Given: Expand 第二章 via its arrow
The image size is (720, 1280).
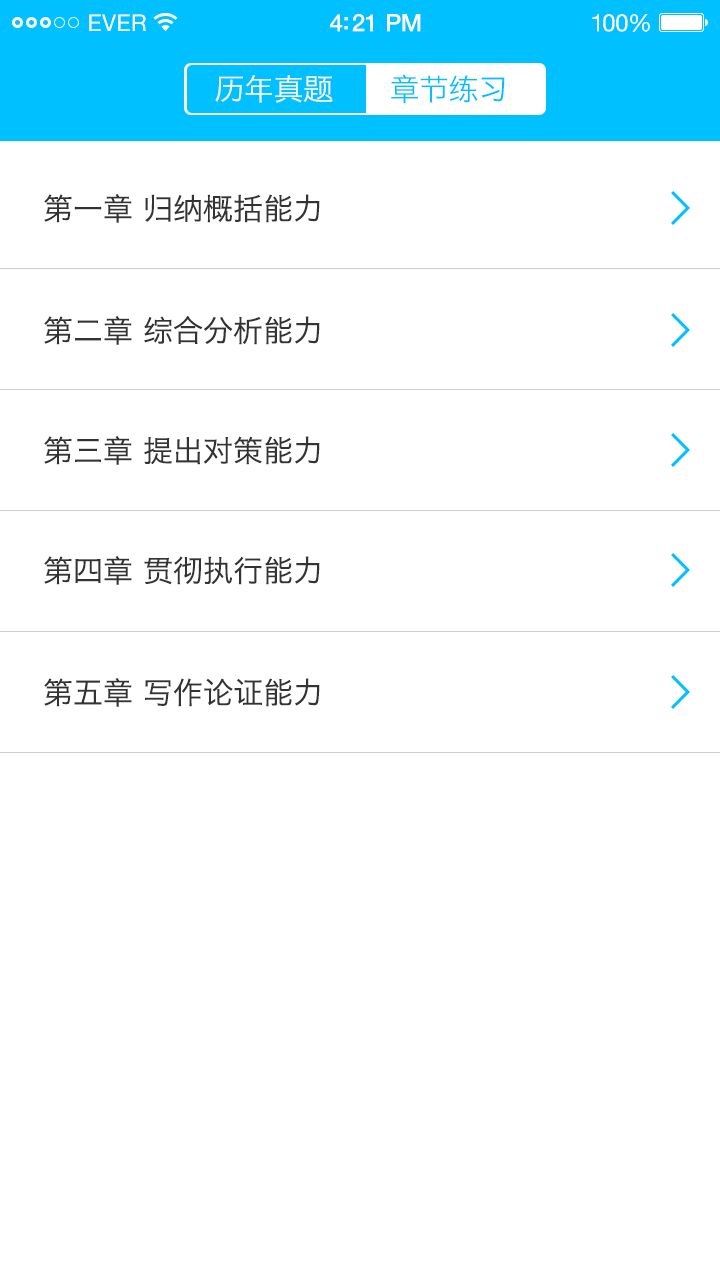Looking at the screenshot, I should (679, 329).
